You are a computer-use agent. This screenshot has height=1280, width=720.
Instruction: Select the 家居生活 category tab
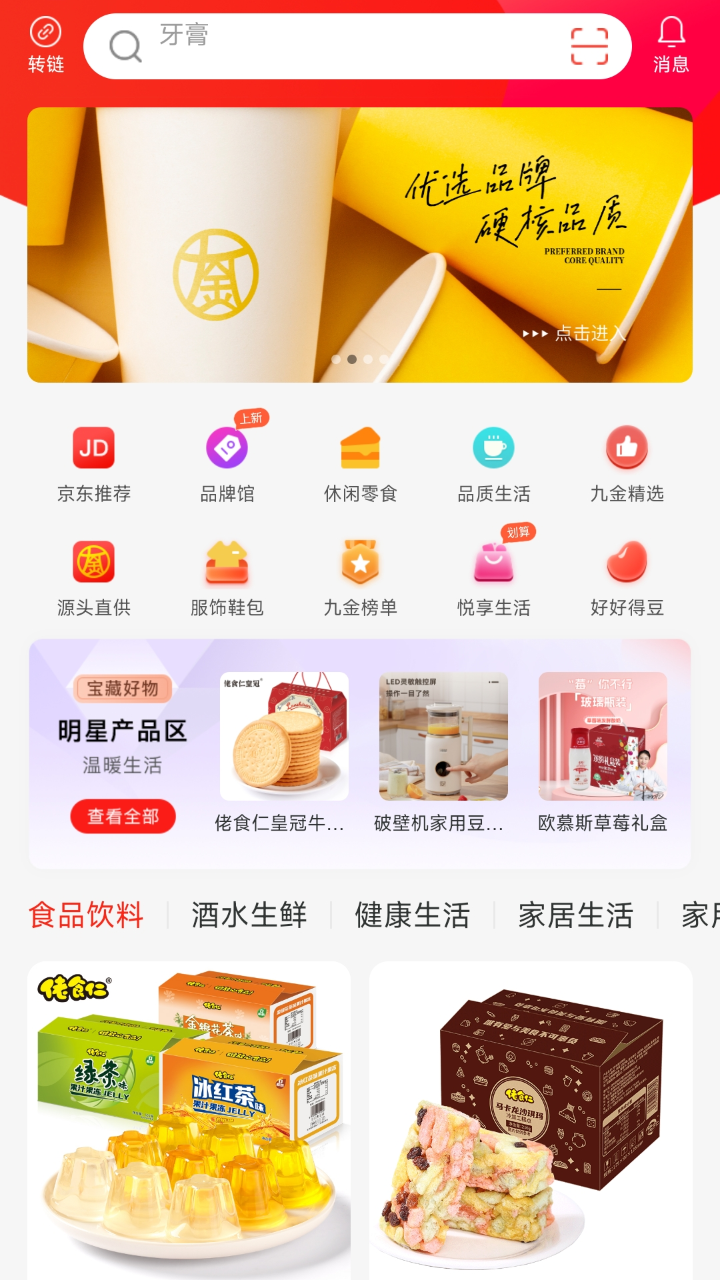(576, 915)
